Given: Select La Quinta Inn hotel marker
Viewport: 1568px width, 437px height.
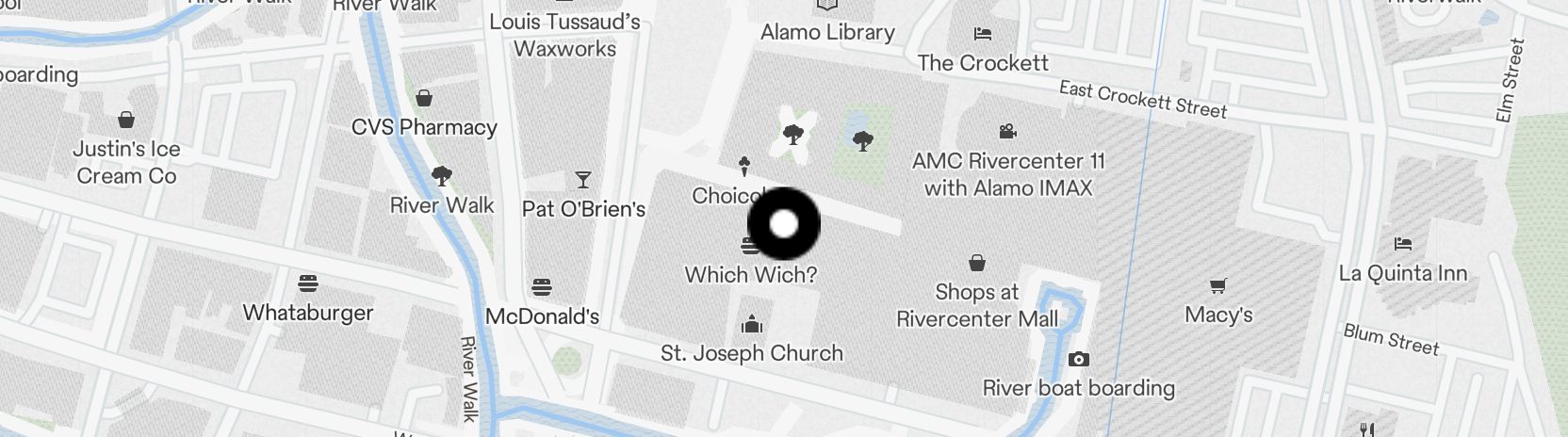Looking at the screenshot, I should (x=1402, y=245).
